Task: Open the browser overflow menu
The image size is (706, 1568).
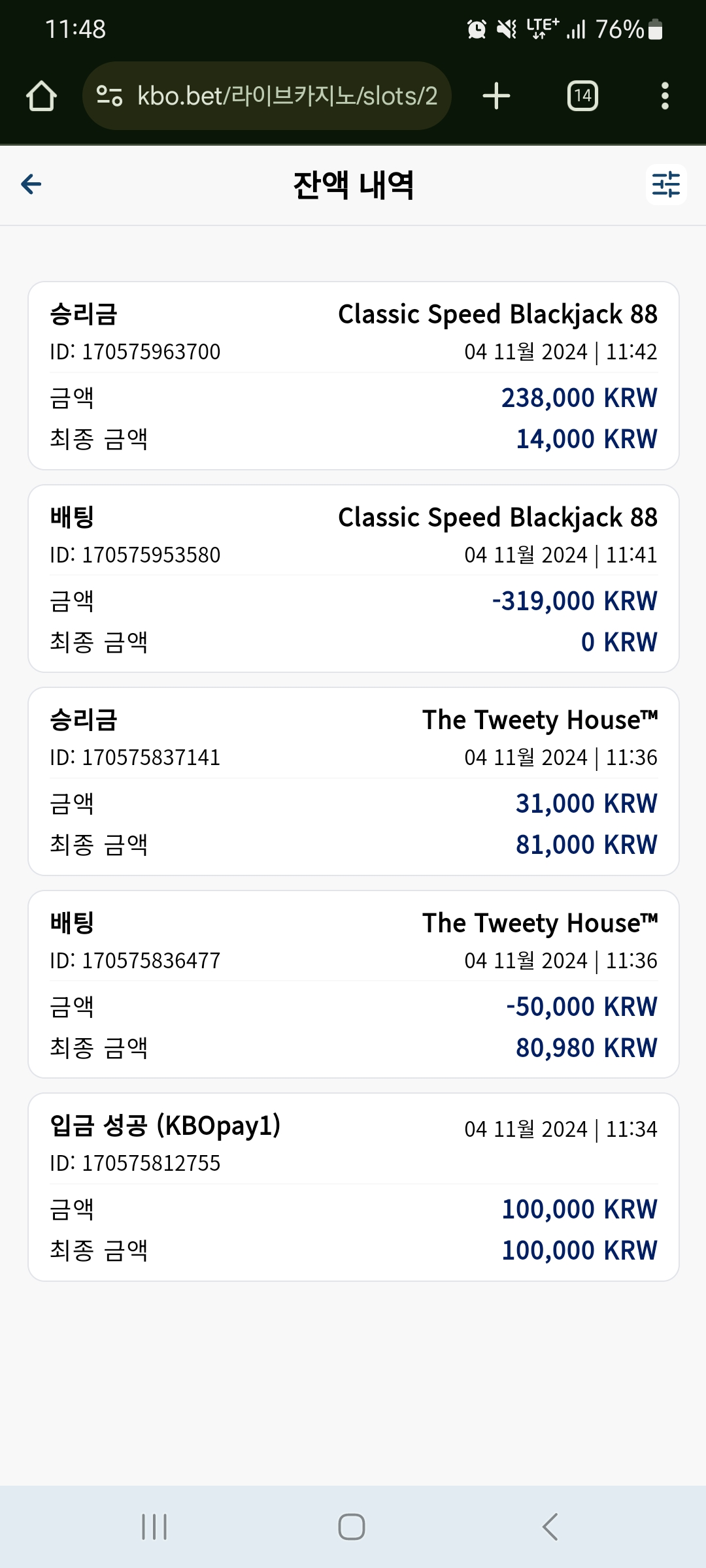Action: 665,96
